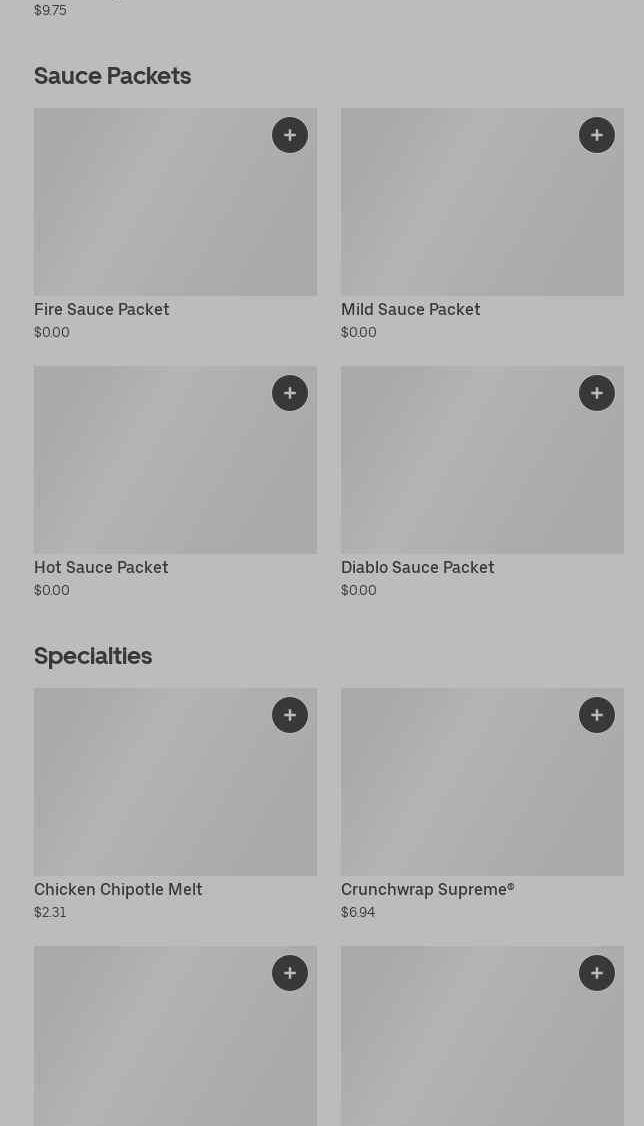Add Diablo Sauce Packet to cart
Viewport: 644px width, 1126px height.
pos(597,393)
